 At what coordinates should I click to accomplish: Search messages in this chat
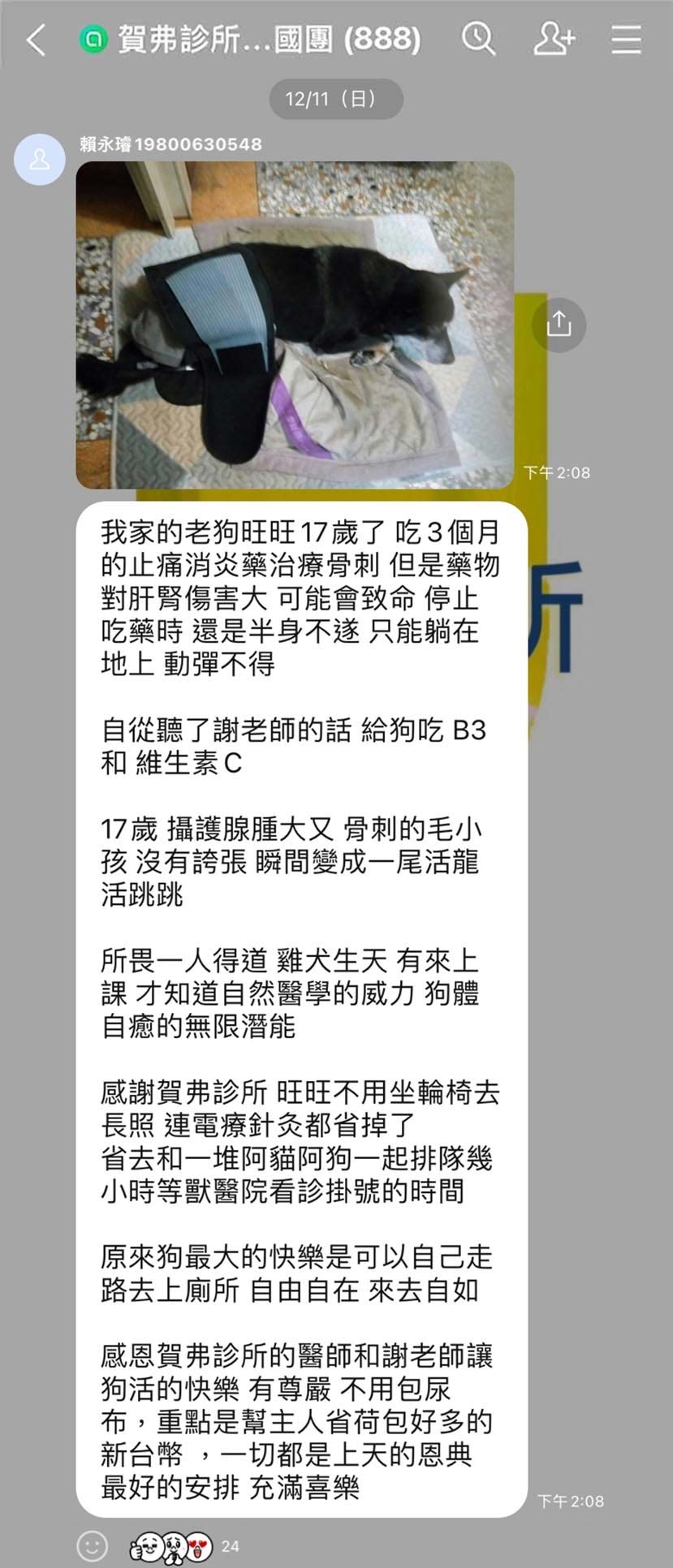pyautogui.click(x=479, y=38)
